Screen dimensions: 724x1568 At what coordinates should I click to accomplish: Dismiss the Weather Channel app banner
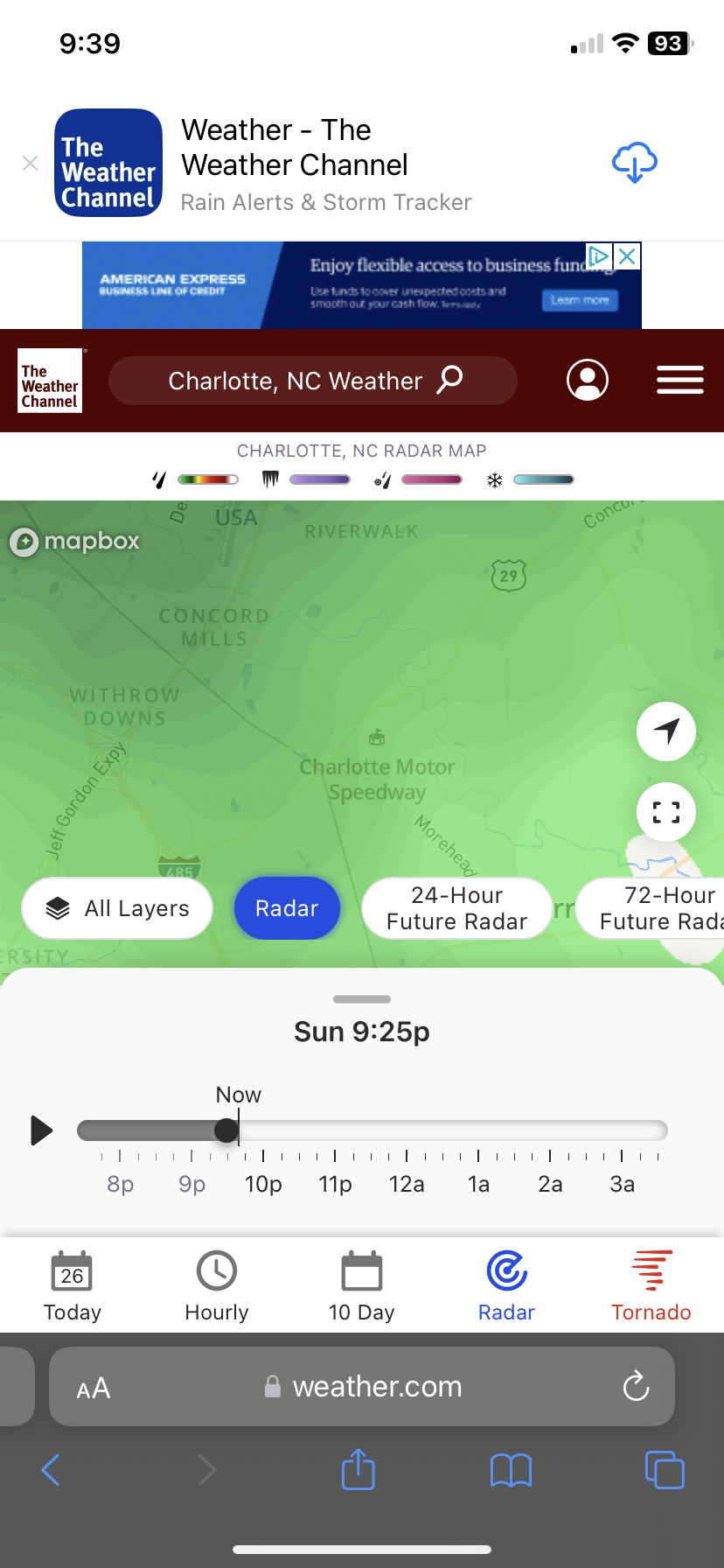[31, 164]
